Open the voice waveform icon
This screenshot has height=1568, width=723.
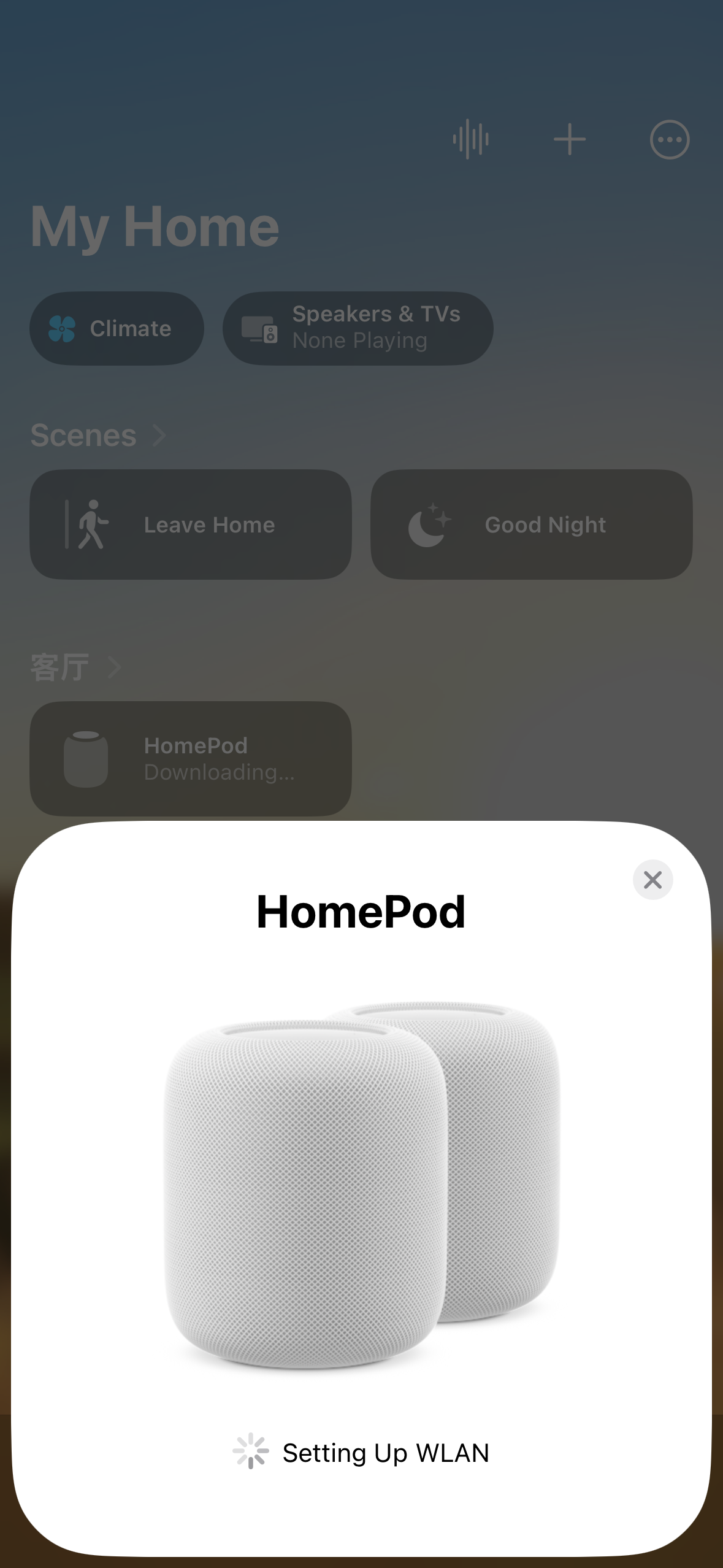point(470,139)
